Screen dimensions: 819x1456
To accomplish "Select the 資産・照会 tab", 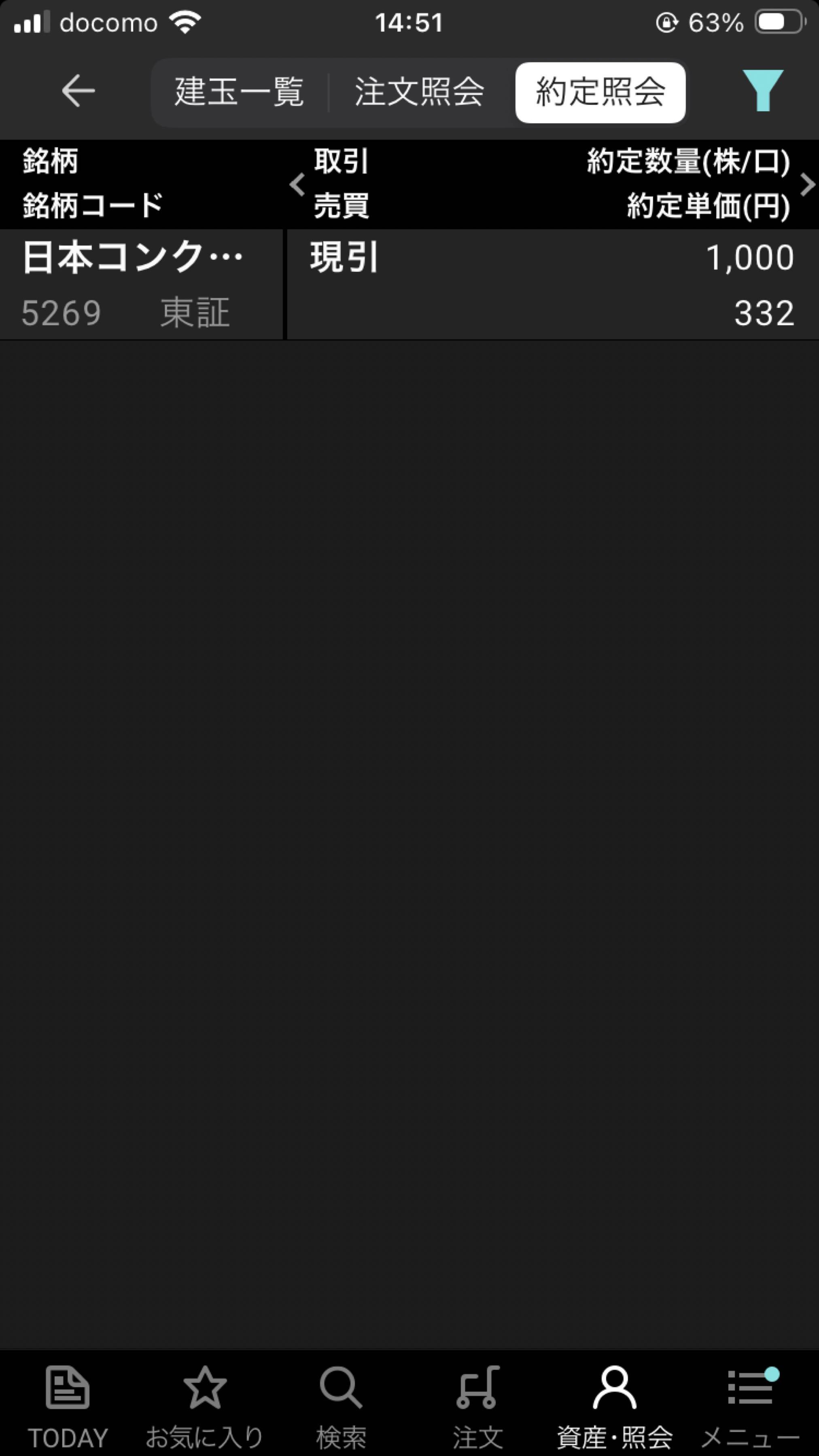I will point(614,1404).
